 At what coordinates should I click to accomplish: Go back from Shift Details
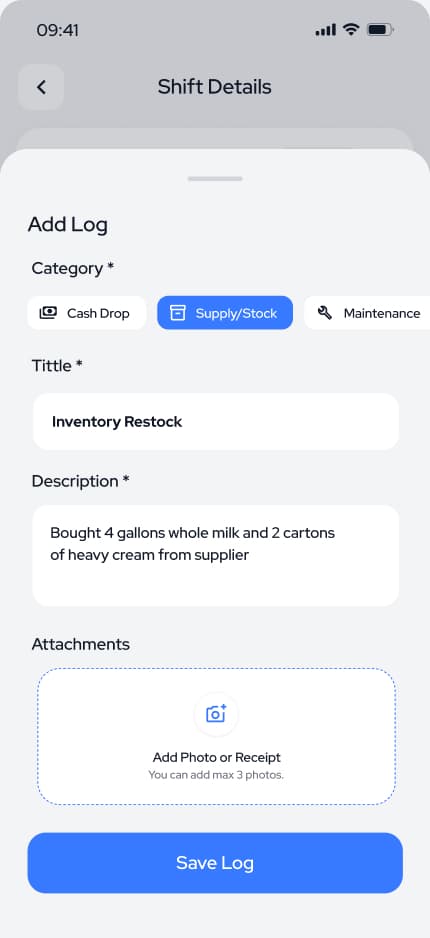[41, 87]
